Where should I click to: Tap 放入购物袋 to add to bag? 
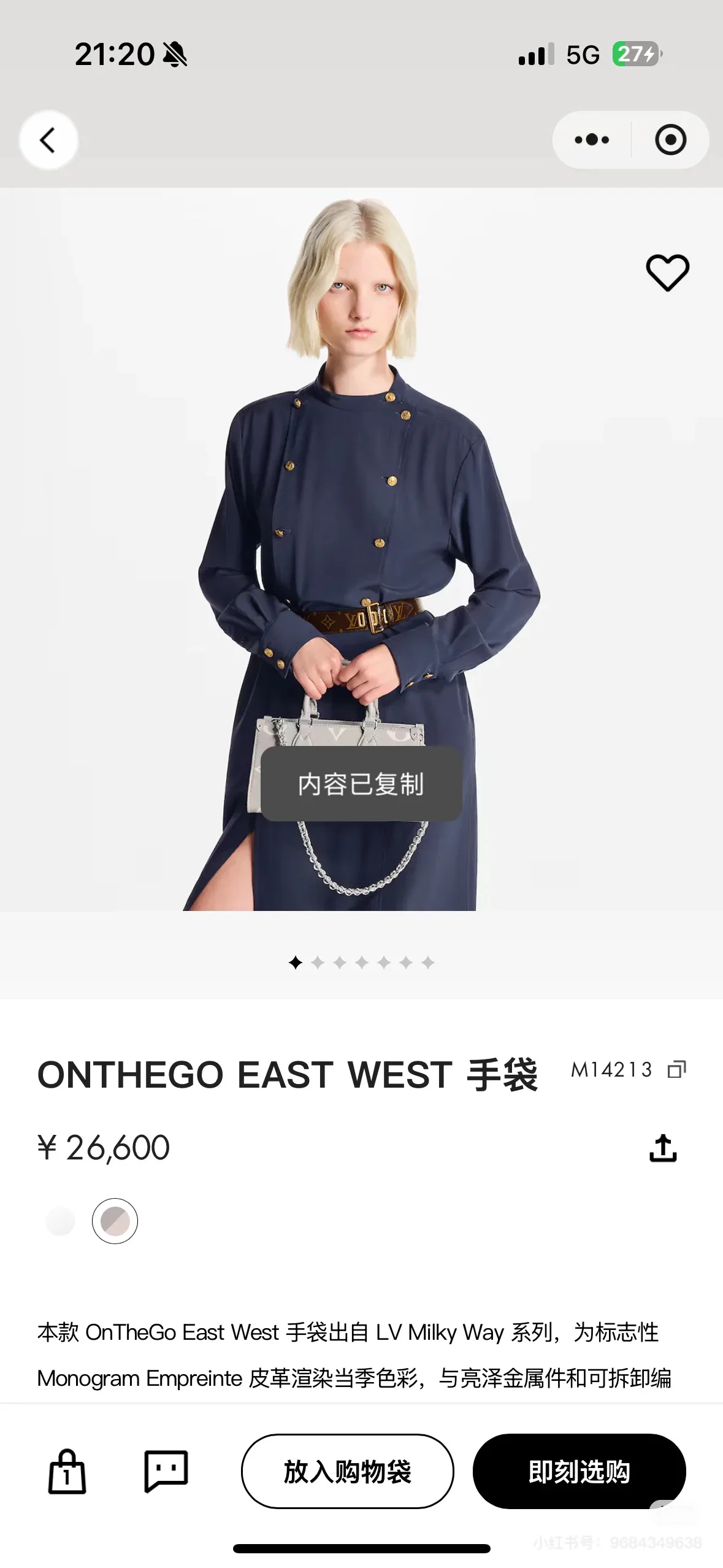point(348,1471)
